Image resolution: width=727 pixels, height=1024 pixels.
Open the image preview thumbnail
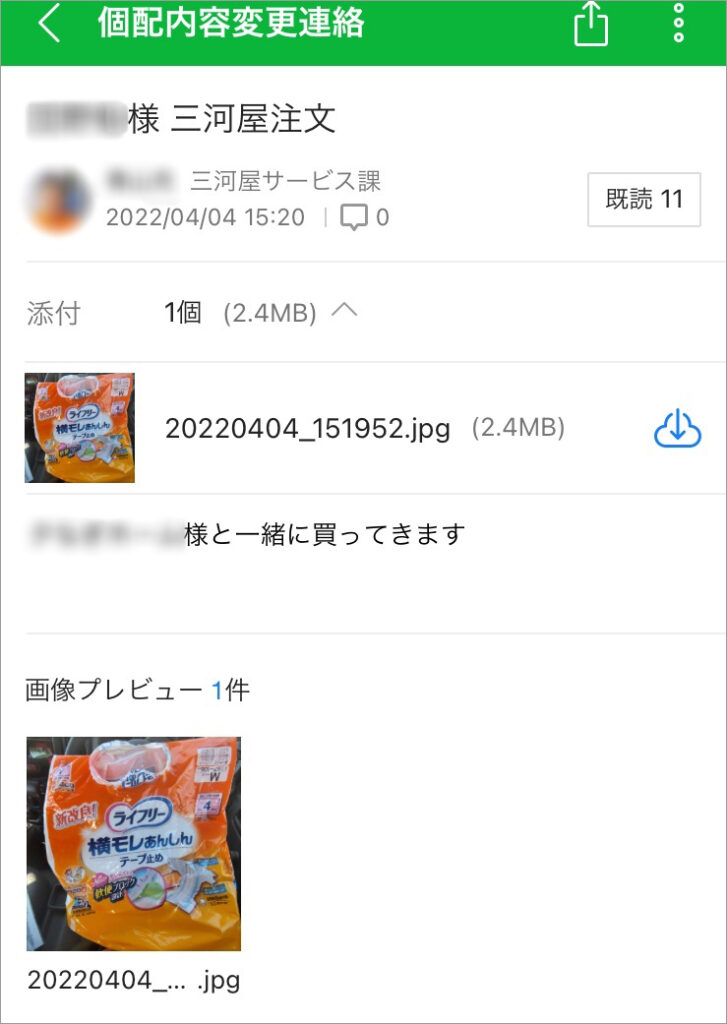click(133, 843)
